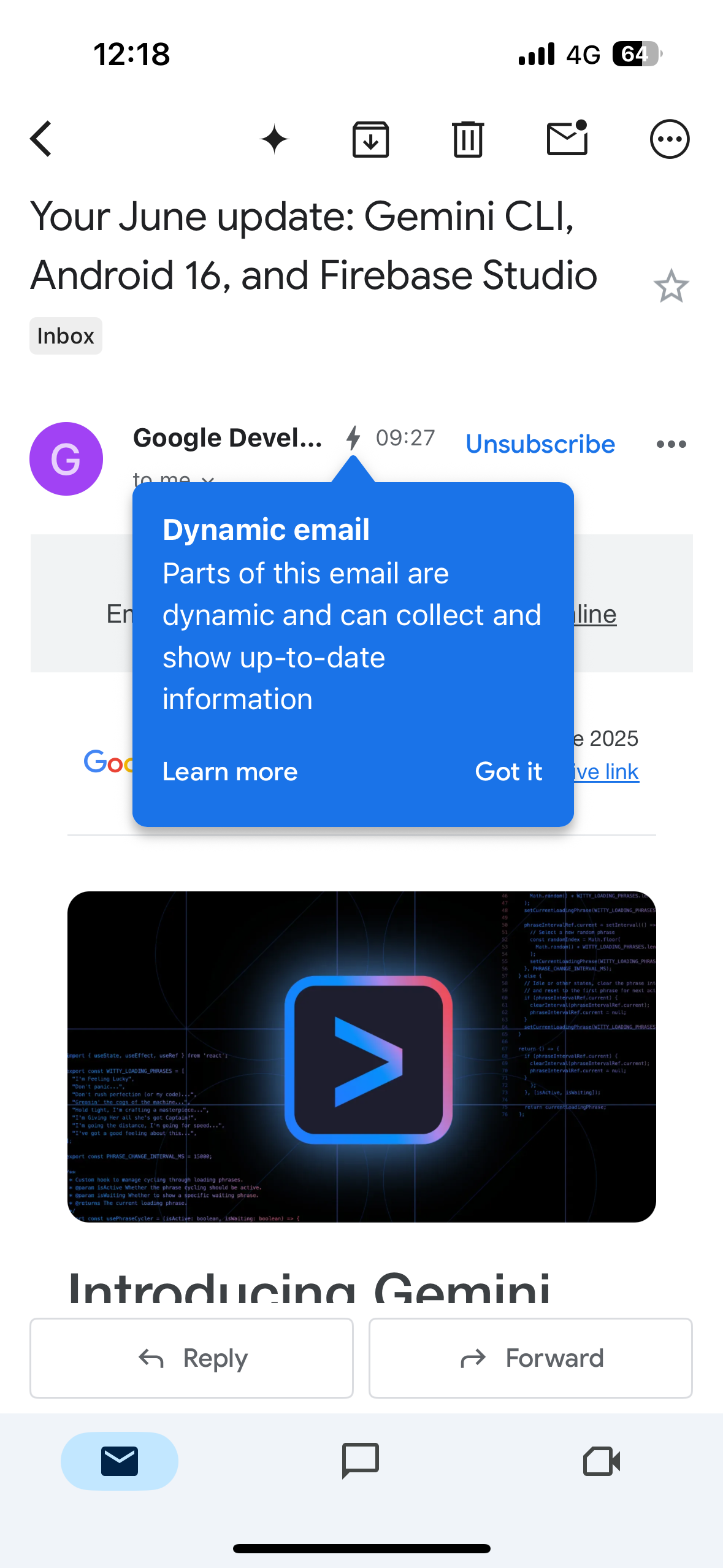The image size is (723, 1568).
Task: Unsubscribe from Google Developers emails
Action: (540, 444)
